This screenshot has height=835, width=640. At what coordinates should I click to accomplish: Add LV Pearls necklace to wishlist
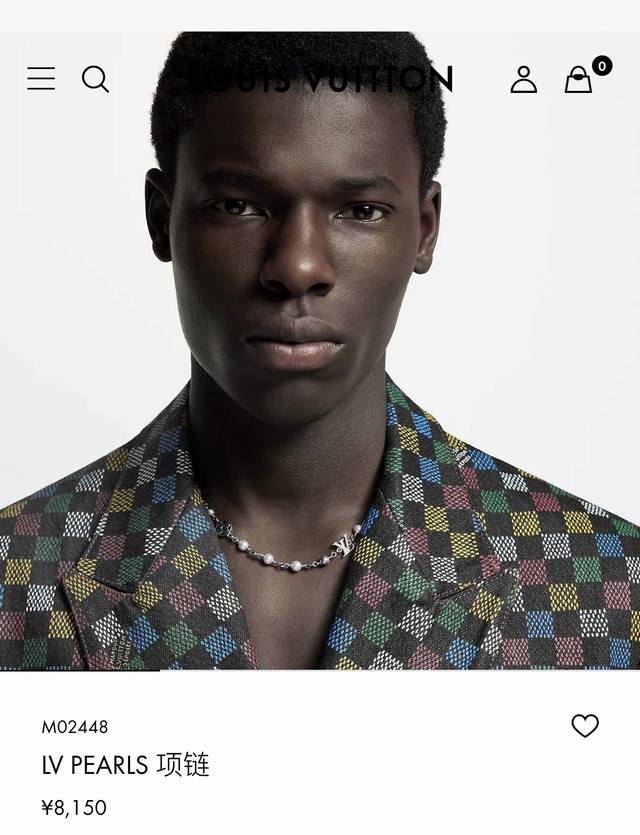tap(585, 726)
